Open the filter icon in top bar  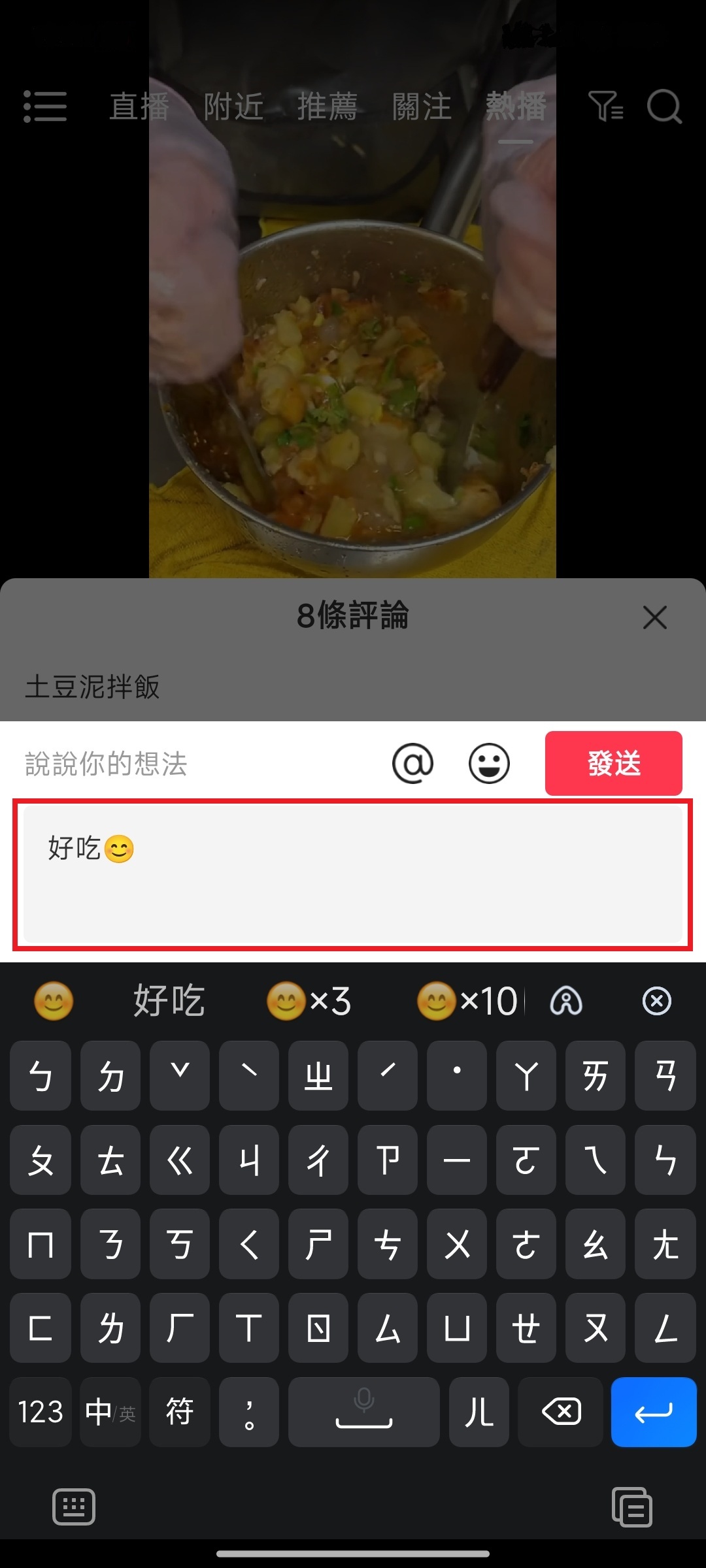pos(605,106)
